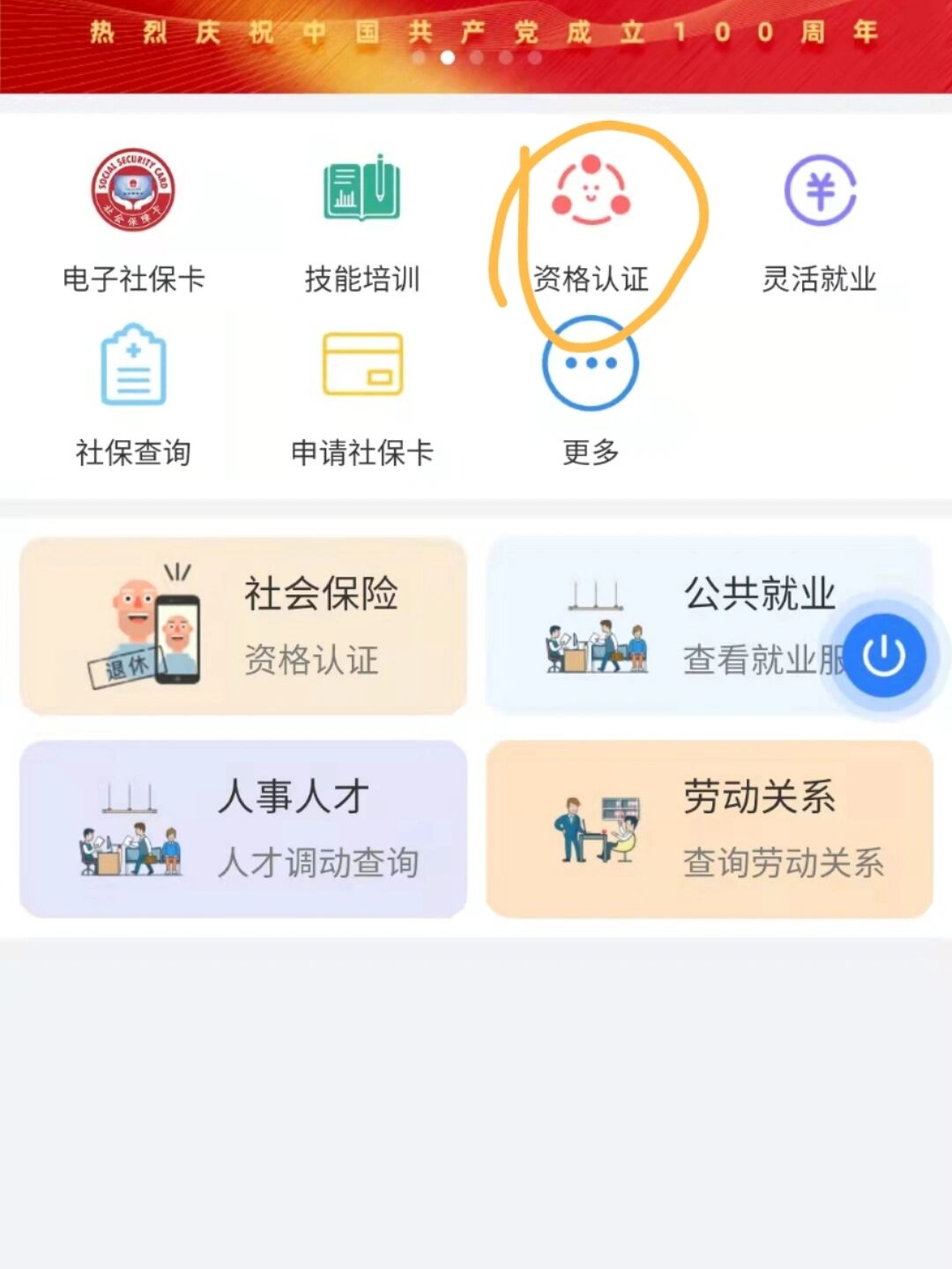
Task: Open 技能培训 service
Action: (x=362, y=220)
